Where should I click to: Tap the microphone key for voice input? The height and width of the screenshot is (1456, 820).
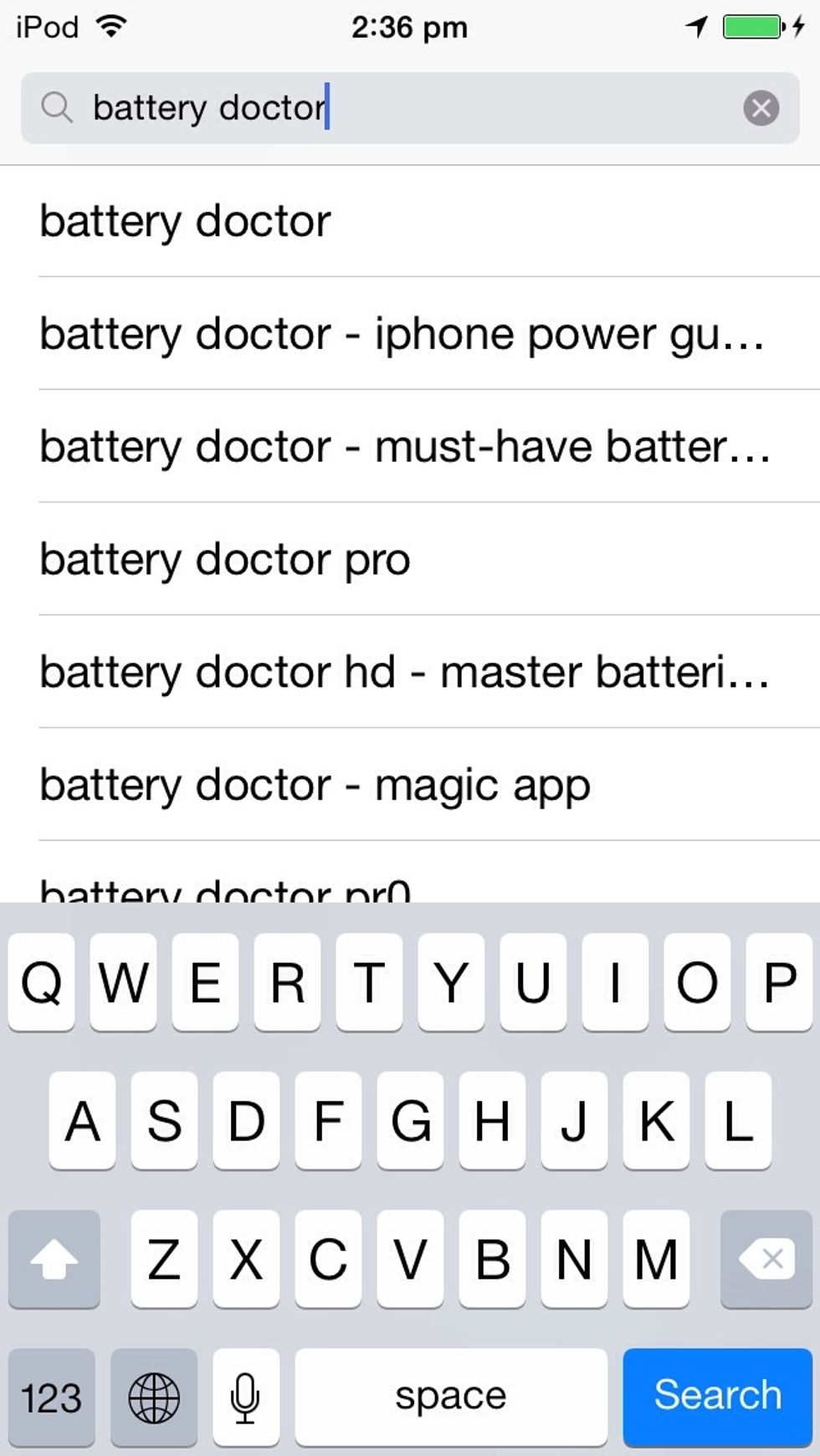(x=245, y=1396)
